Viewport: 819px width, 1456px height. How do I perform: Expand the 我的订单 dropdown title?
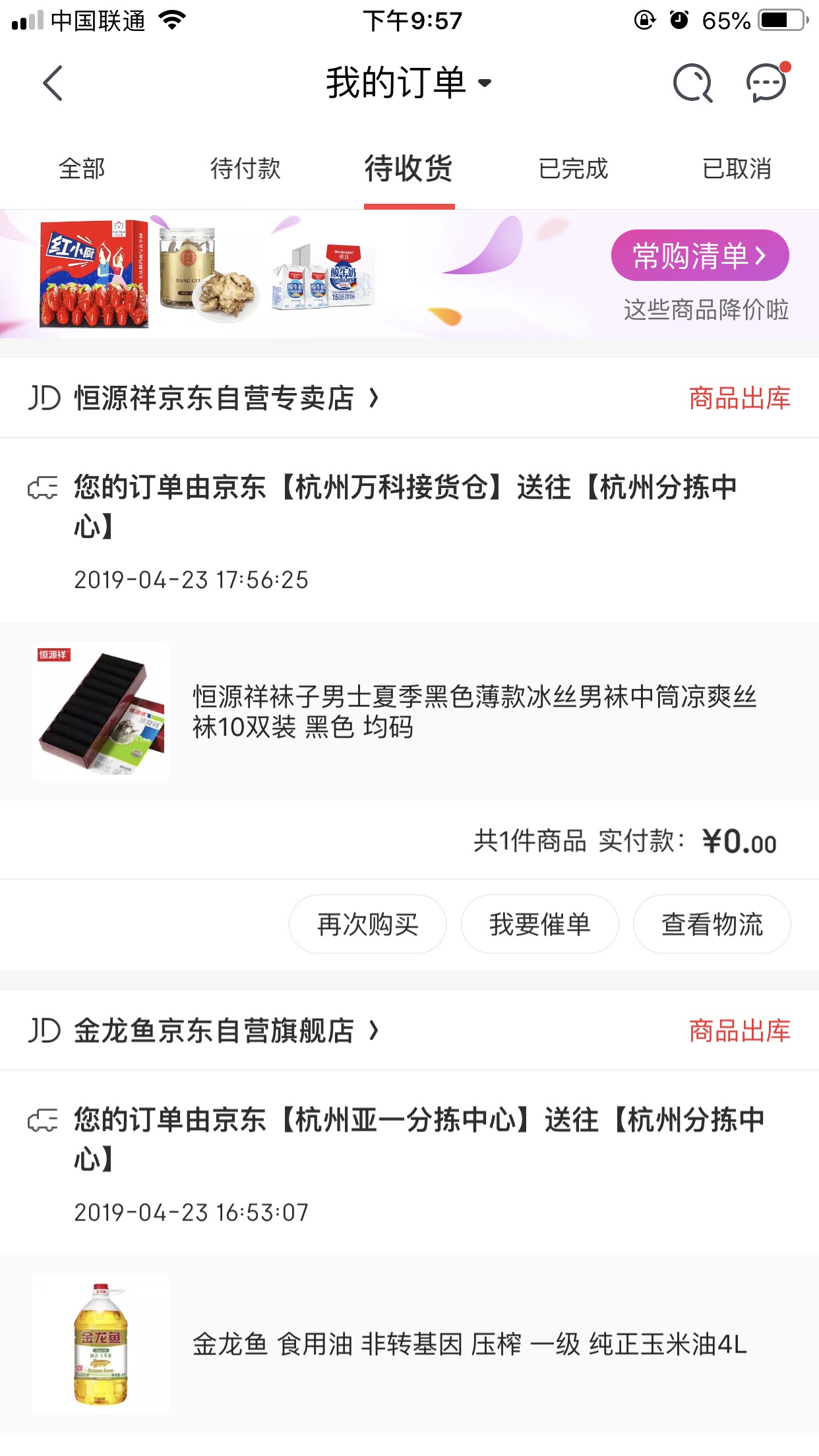[x=409, y=83]
